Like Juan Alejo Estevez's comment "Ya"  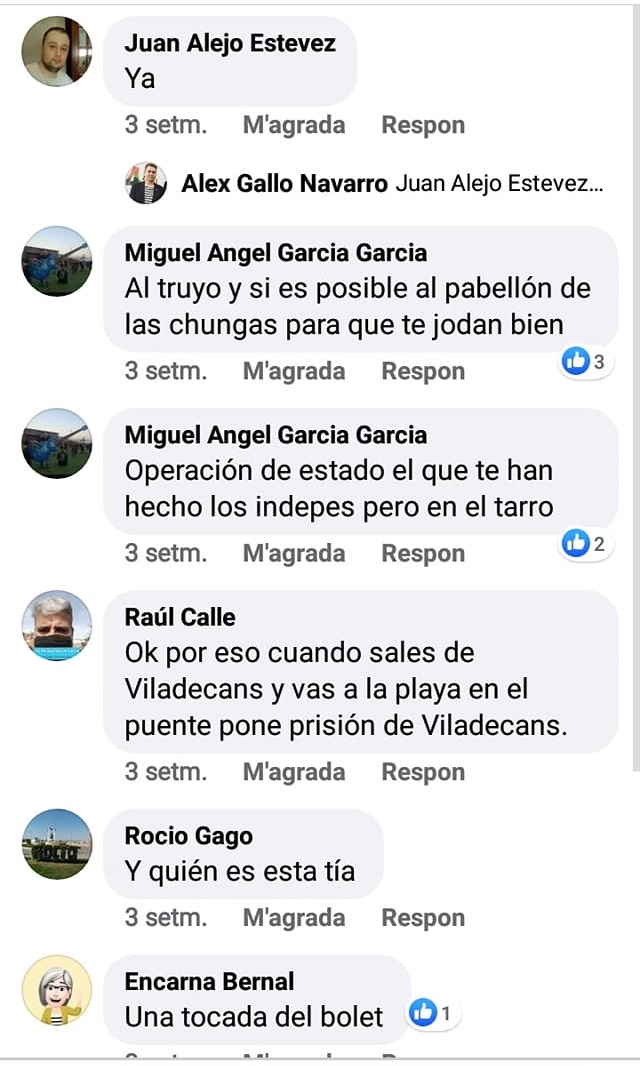coord(293,125)
